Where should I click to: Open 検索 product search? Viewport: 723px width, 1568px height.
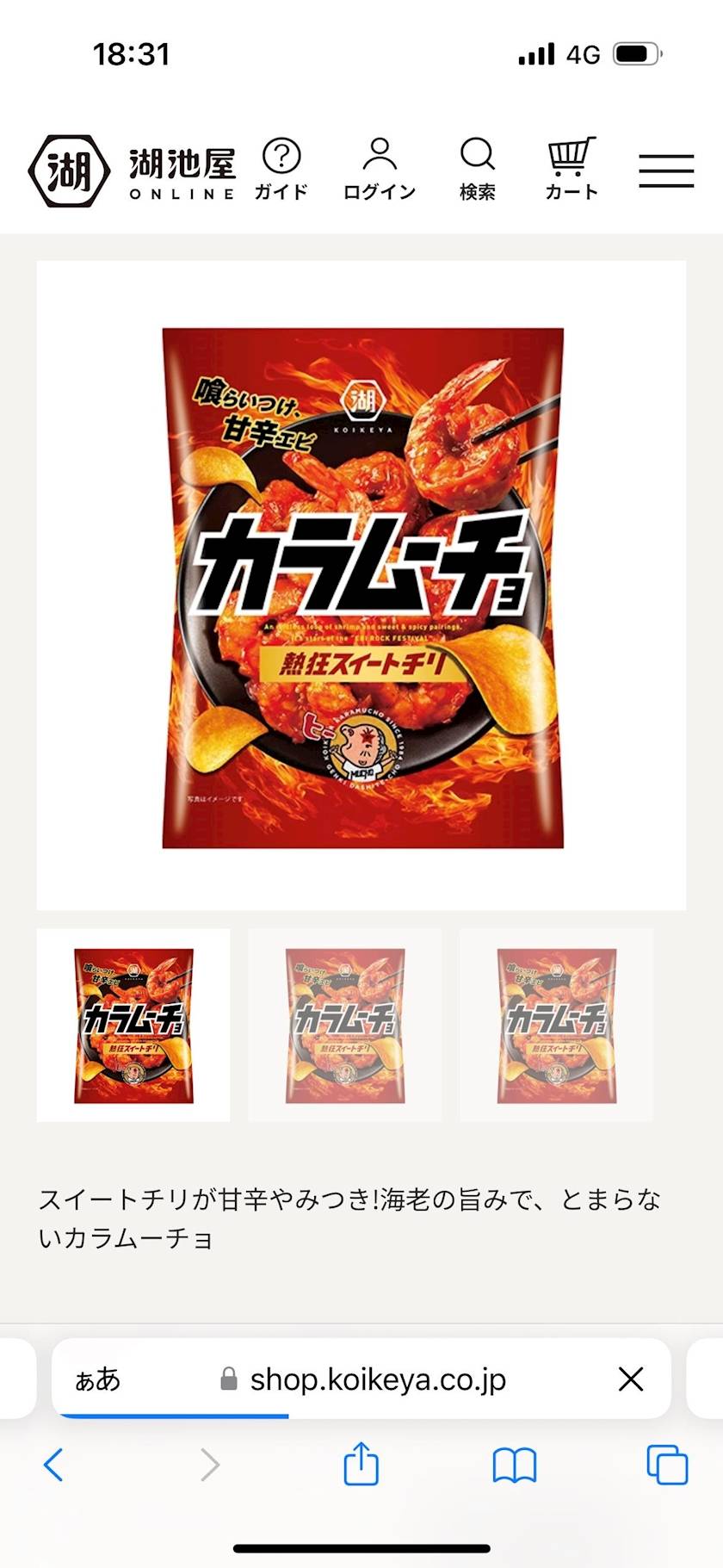point(477,170)
